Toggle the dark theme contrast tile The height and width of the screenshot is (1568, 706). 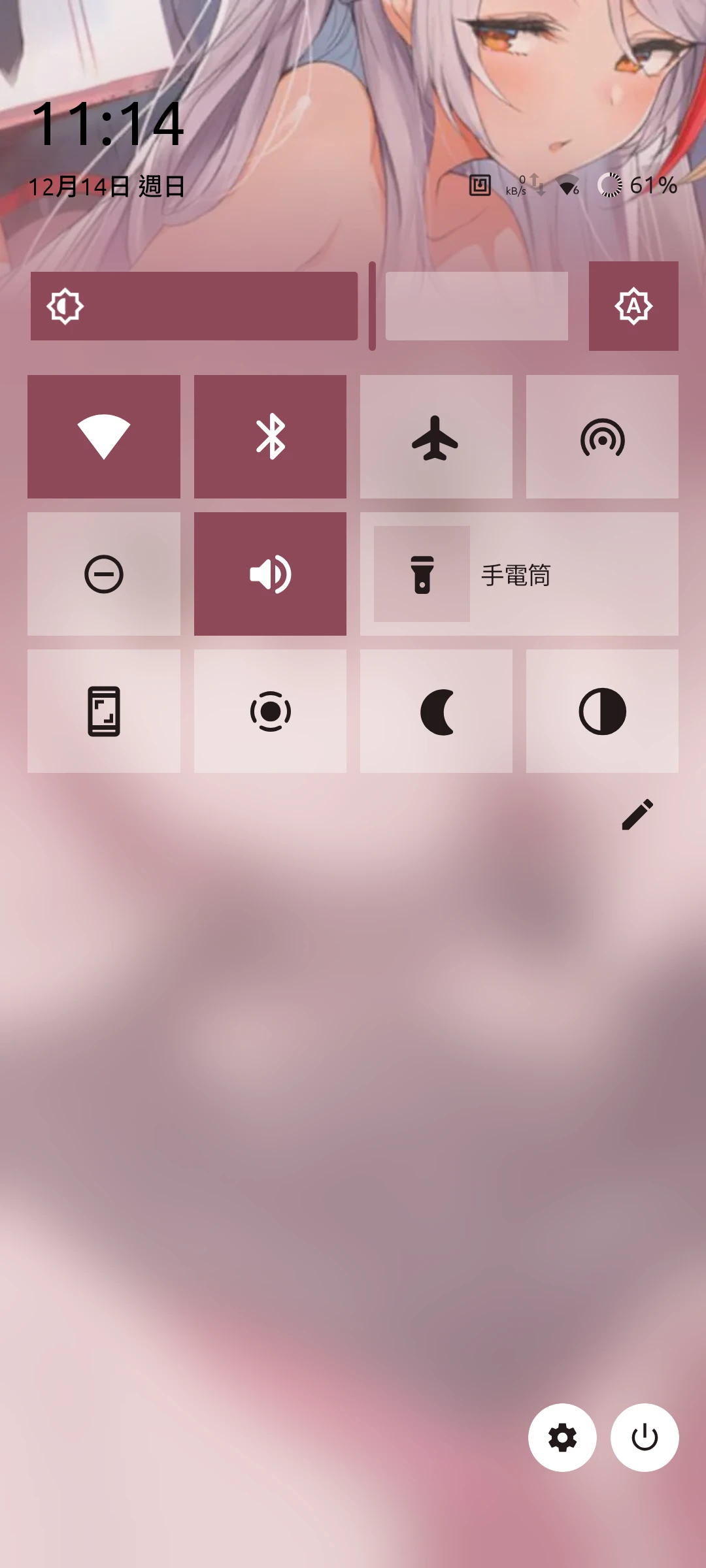[x=602, y=711]
